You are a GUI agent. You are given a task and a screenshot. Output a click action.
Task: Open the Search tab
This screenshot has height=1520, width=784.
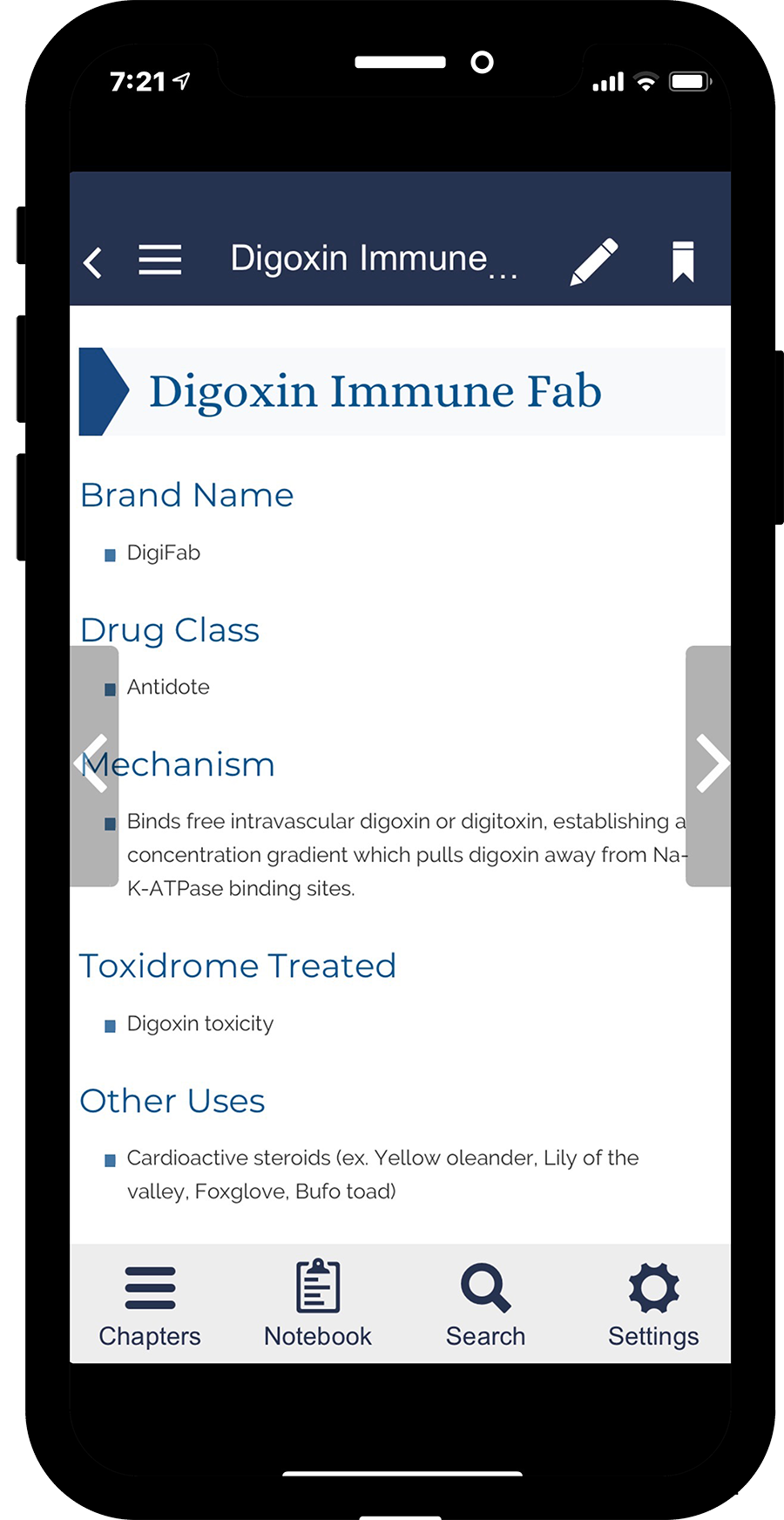(x=486, y=1305)
